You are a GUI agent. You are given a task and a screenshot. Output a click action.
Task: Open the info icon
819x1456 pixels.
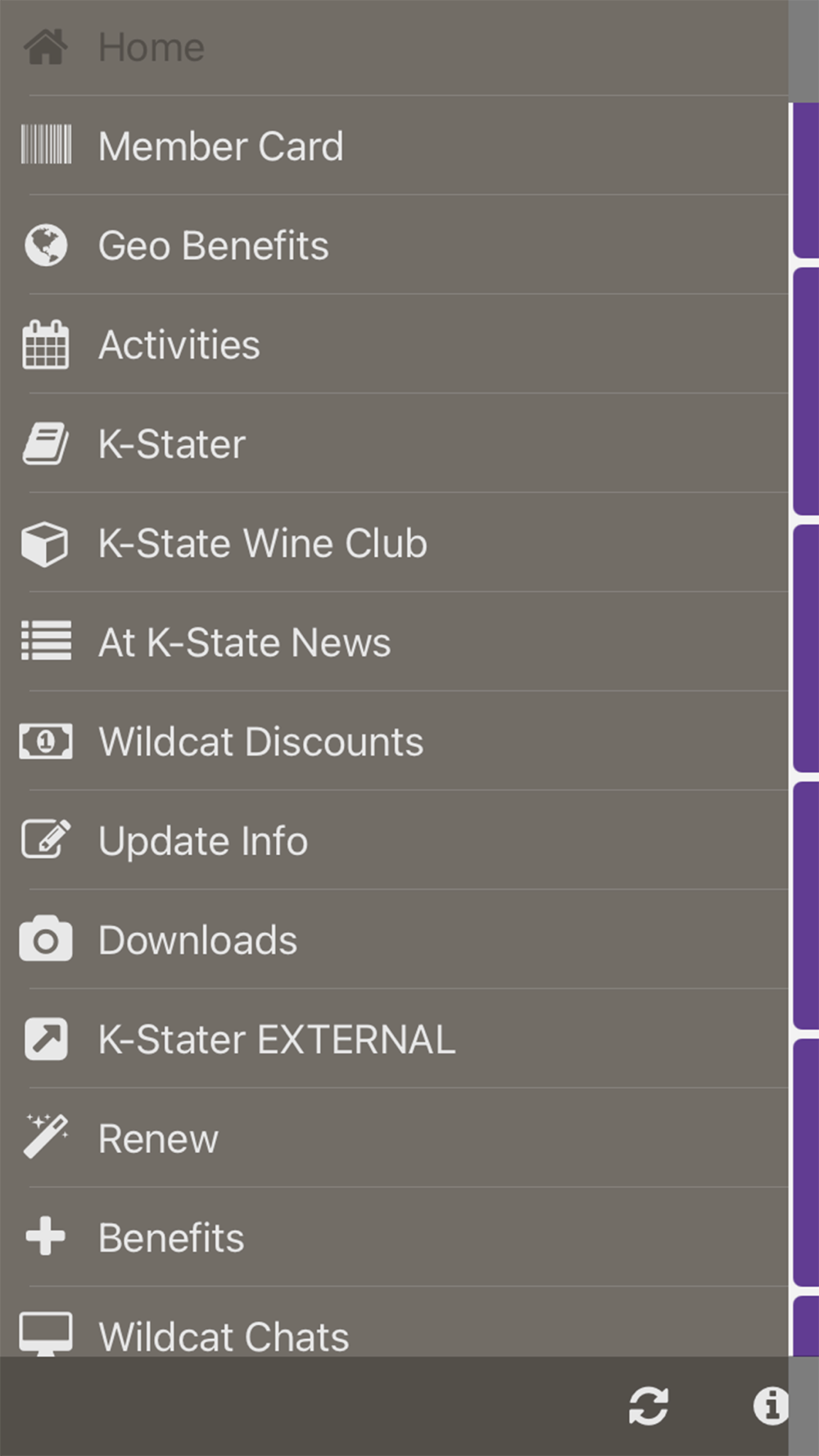(x=770, y=1406)
